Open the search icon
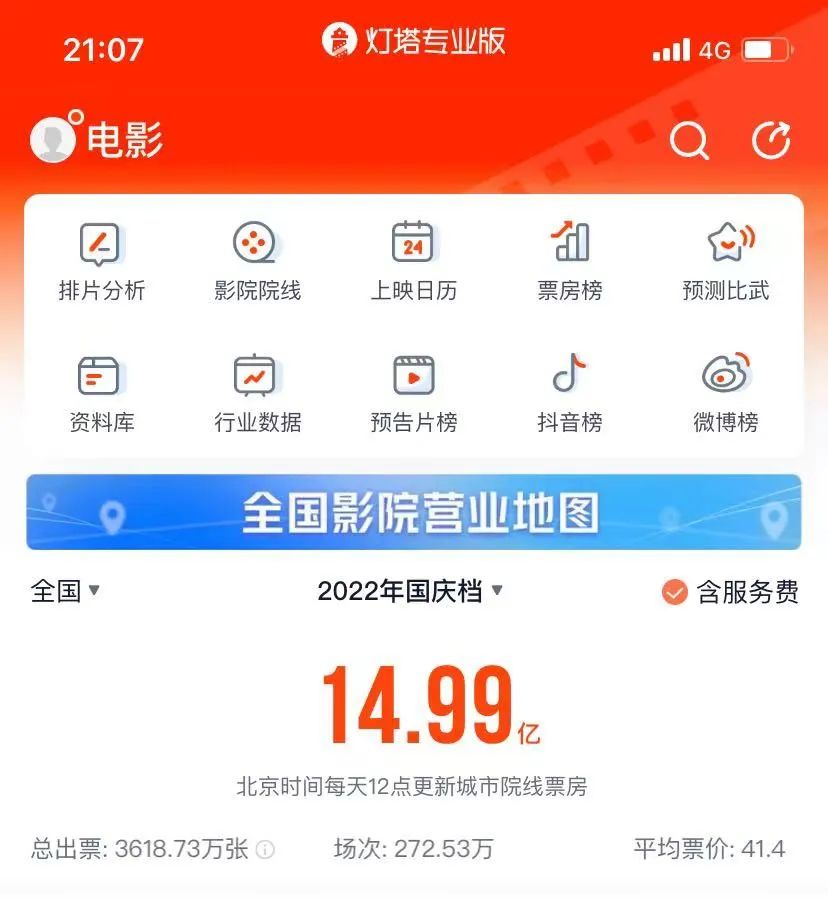Viewport: 828px width, 899px height. click(x=689, y=140)
